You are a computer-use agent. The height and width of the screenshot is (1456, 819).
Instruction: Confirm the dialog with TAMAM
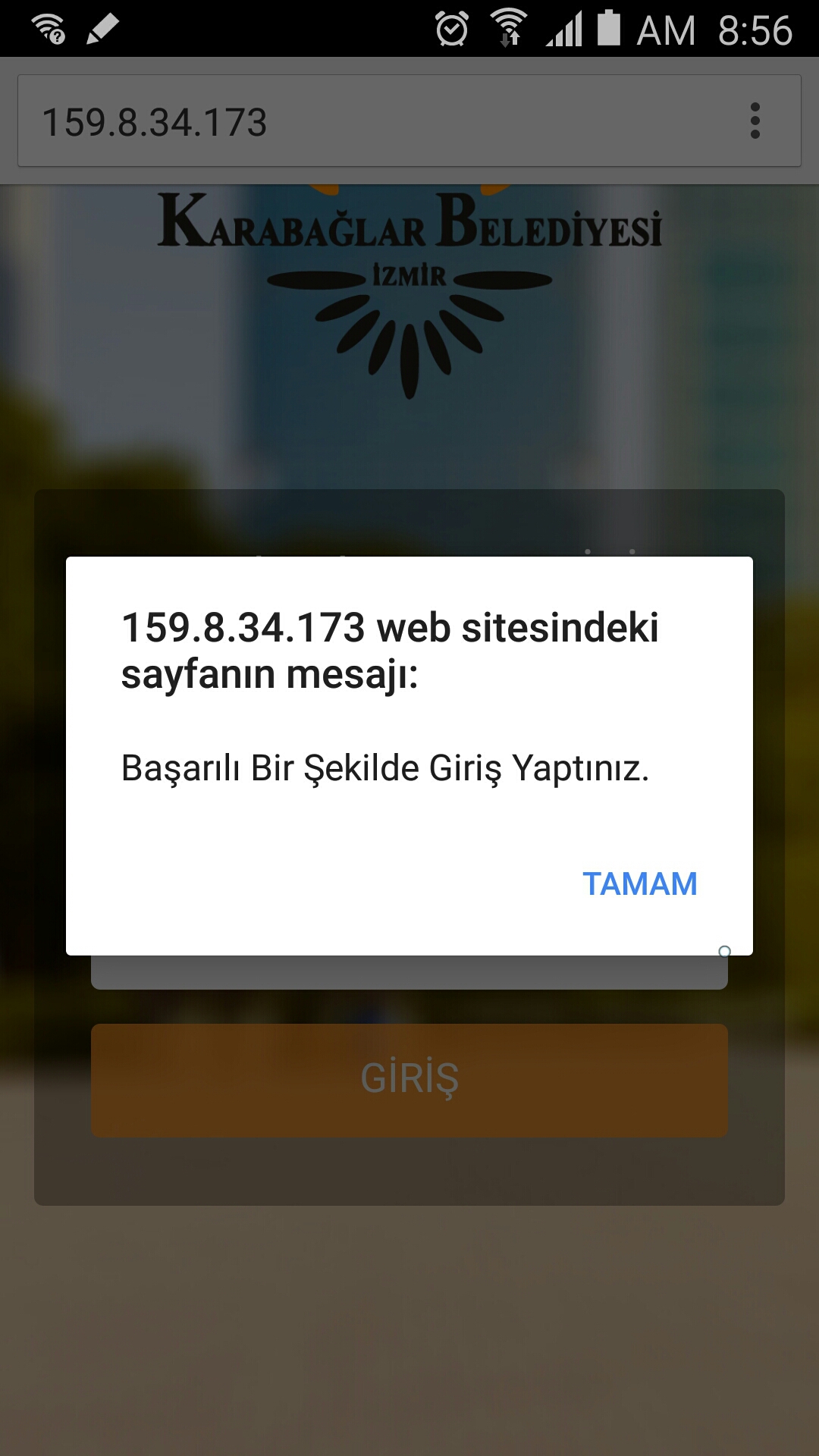point(639,883)
